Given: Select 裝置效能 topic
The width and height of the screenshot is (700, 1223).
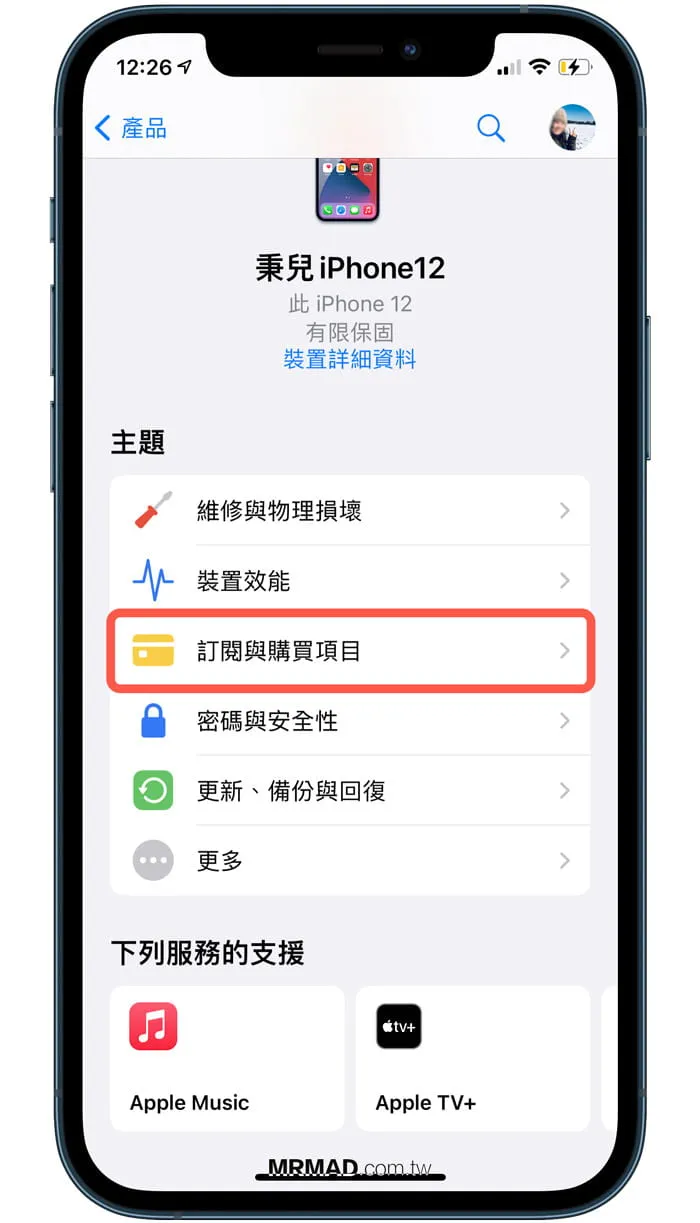Looking at the screenshot, I should click(x=350, y=581).
